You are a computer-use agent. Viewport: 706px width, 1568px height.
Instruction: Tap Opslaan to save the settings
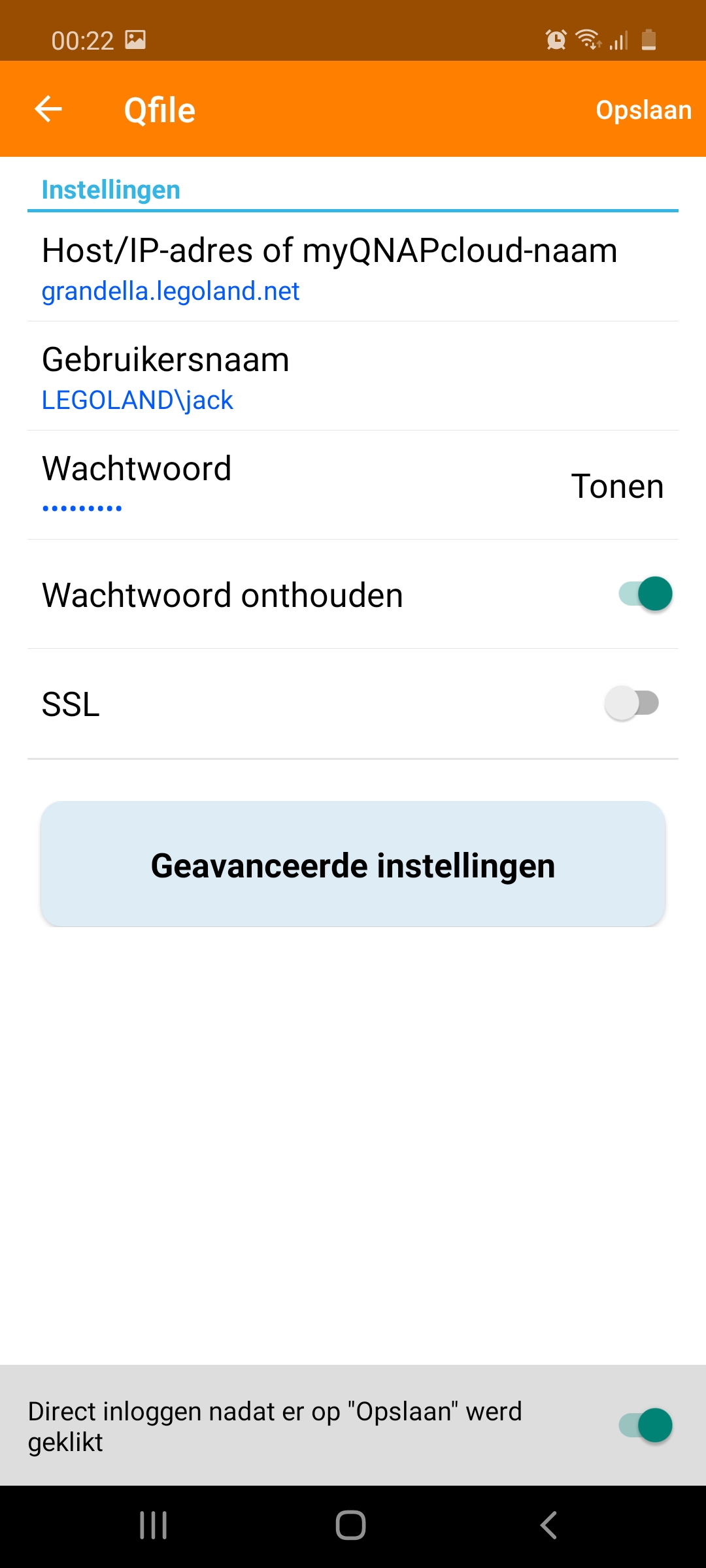(x=643, y=110)
